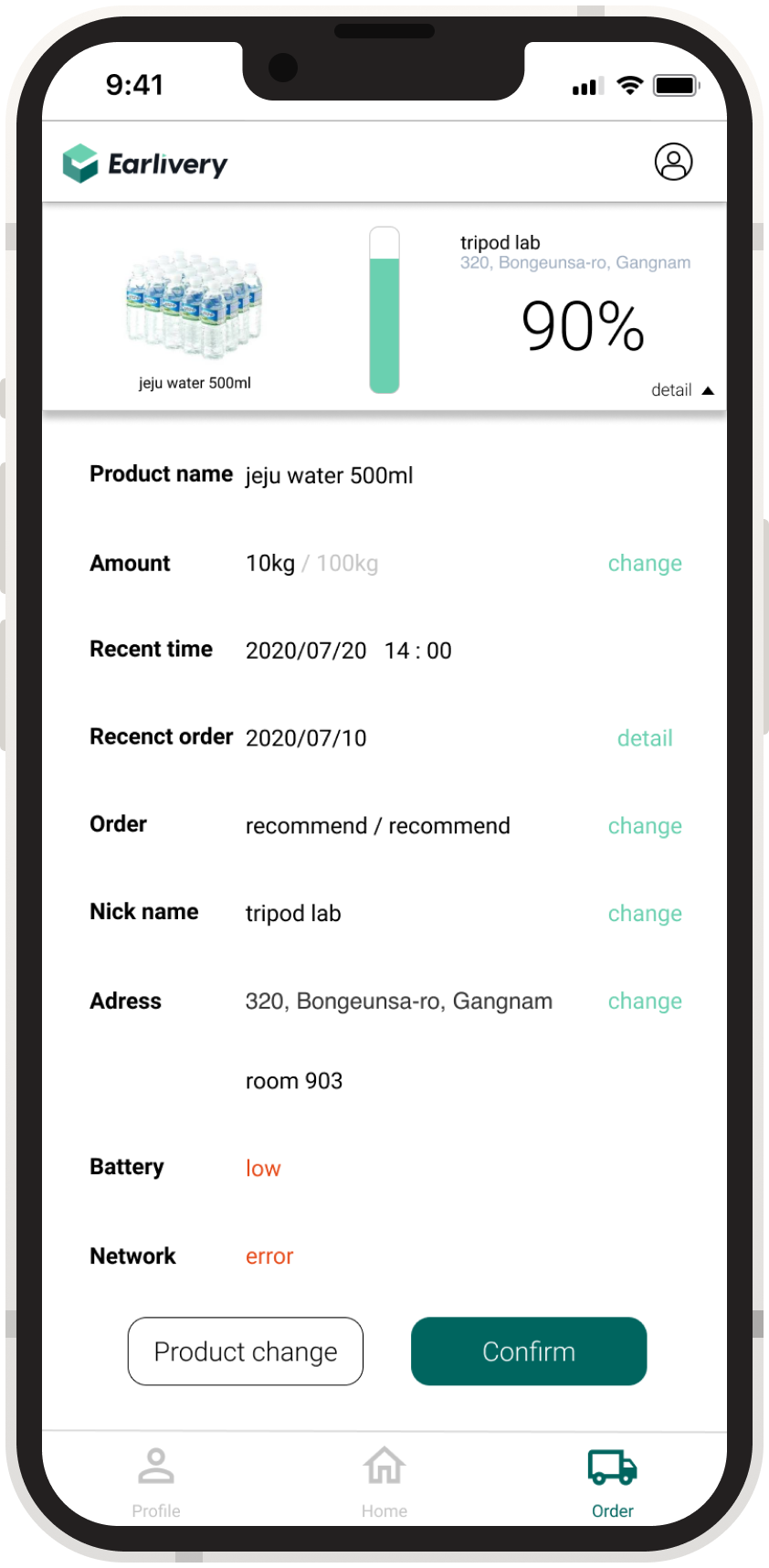Select the Order tab
The width and height of the screenshot is (769, 1568).
(613, 1482)
